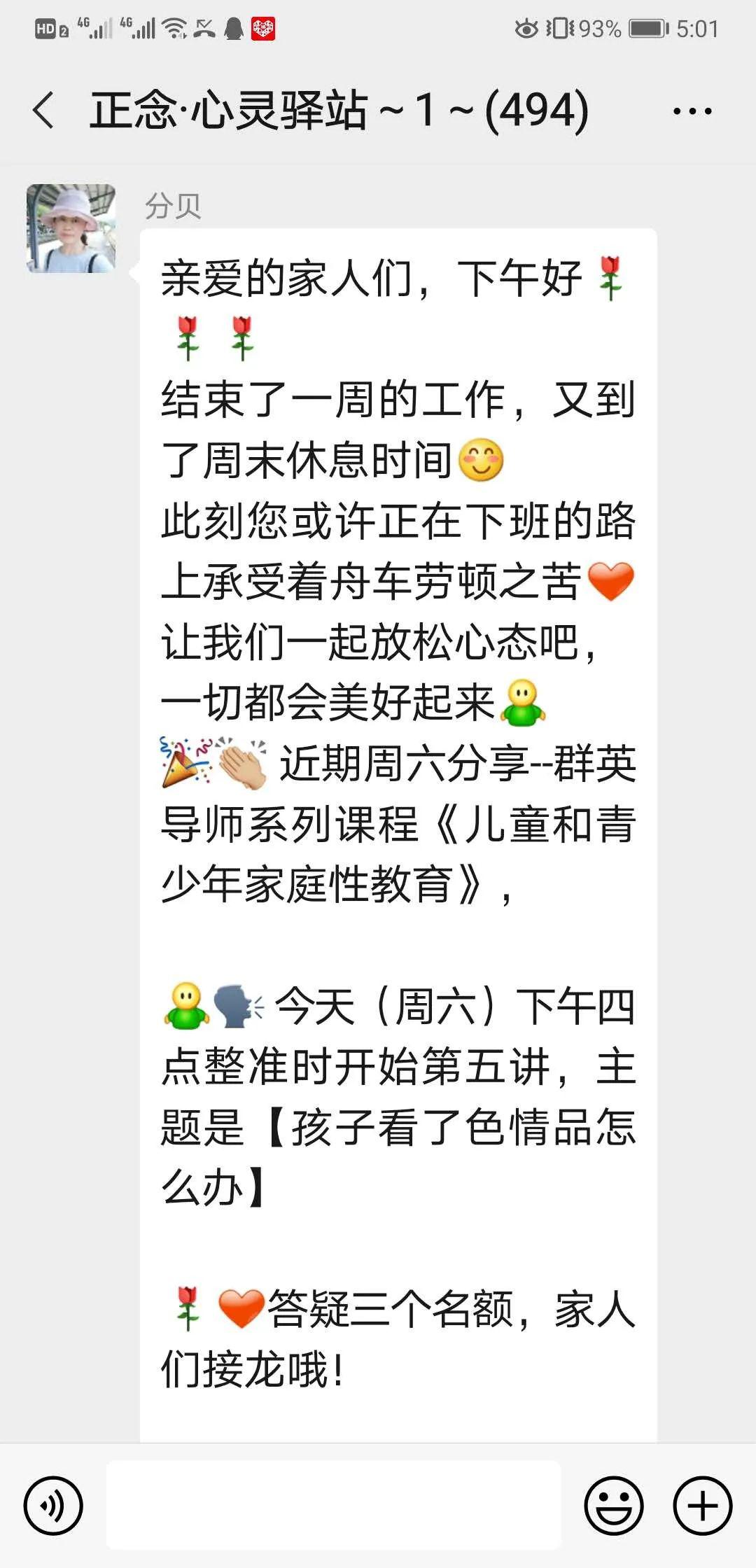Focus the message text field
This screenshot has height=1568, width=756.
click(x=333, y=1504)
